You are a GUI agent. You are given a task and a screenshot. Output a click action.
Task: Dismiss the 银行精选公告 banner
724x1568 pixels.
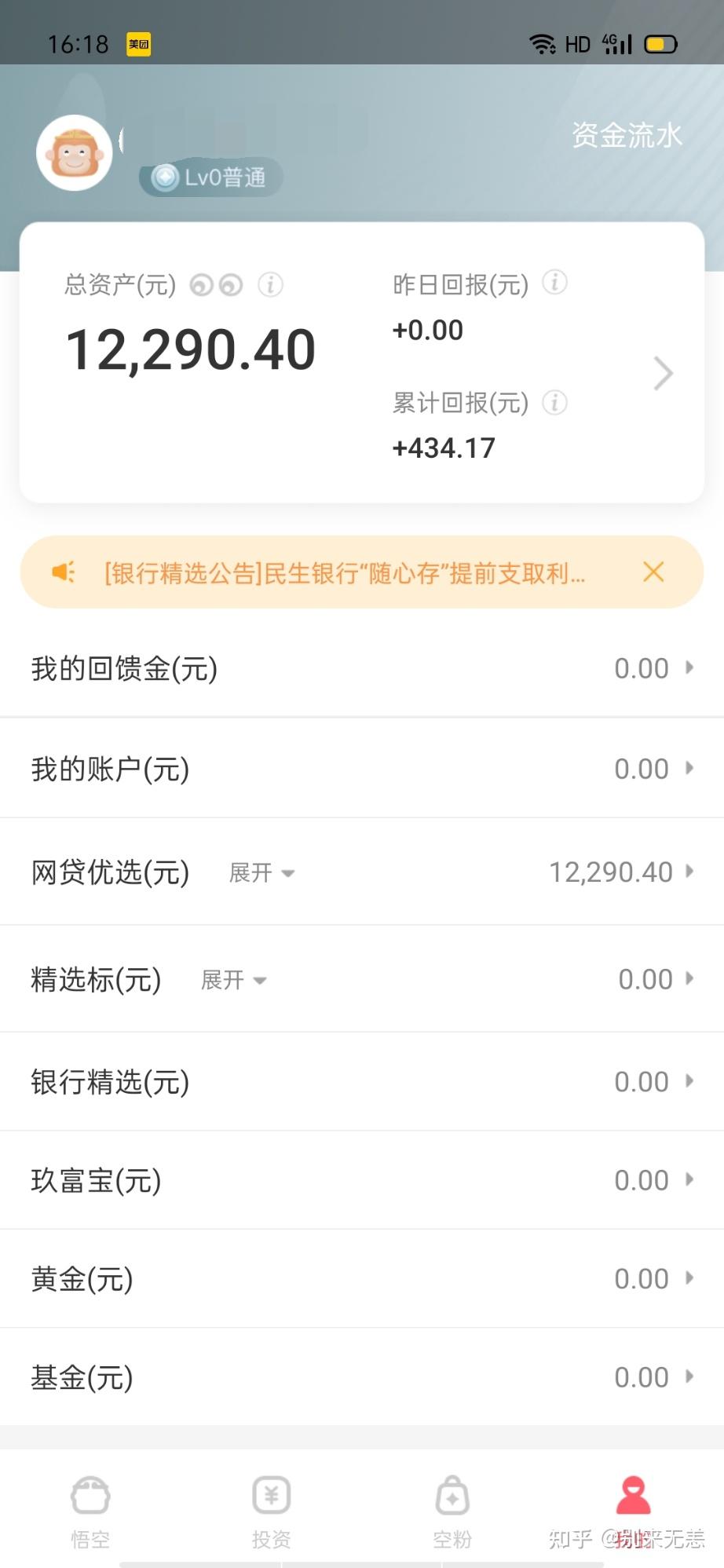click(x=654, y=572)
